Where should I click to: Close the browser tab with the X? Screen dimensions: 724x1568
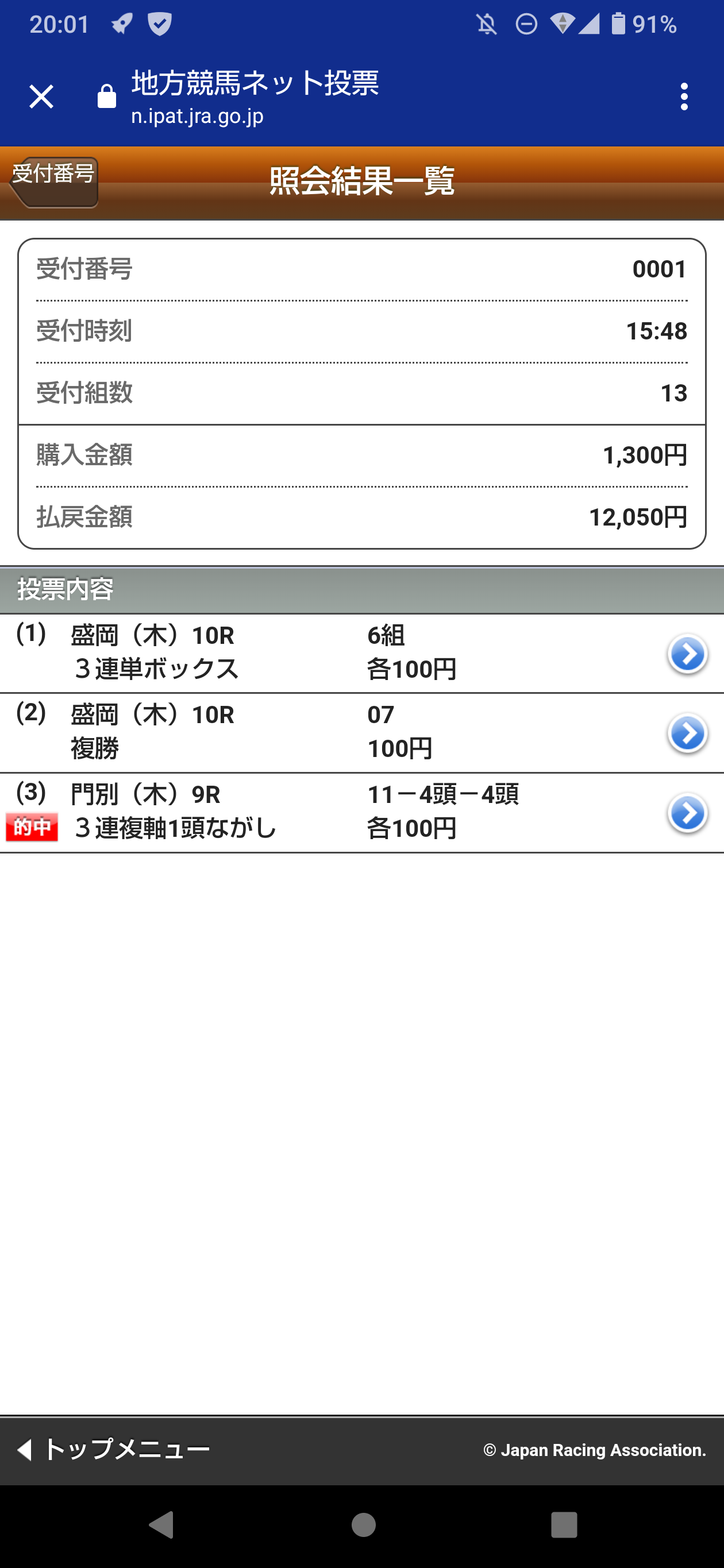[41, 97]
